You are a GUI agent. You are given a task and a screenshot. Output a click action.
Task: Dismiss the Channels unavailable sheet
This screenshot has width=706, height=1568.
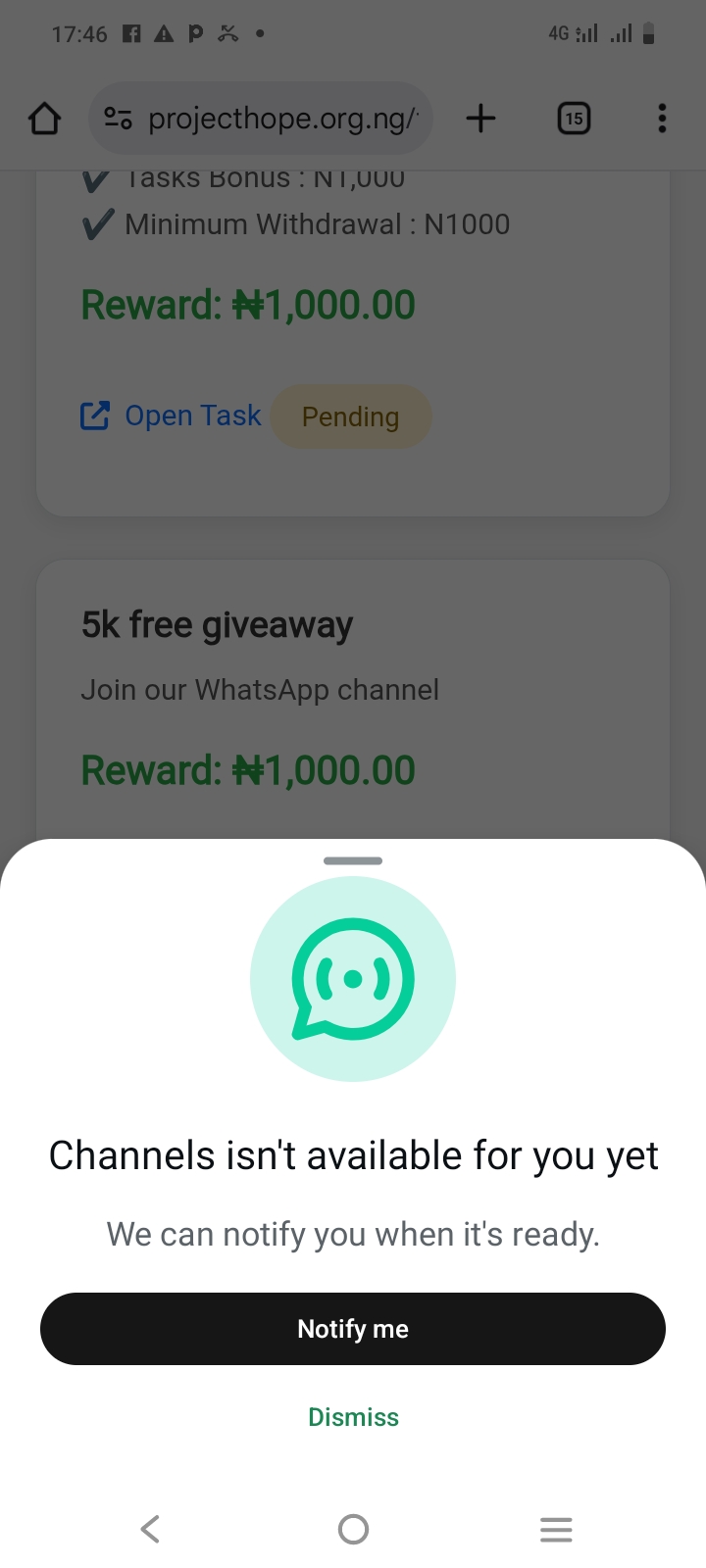(x=353, y=1417)
